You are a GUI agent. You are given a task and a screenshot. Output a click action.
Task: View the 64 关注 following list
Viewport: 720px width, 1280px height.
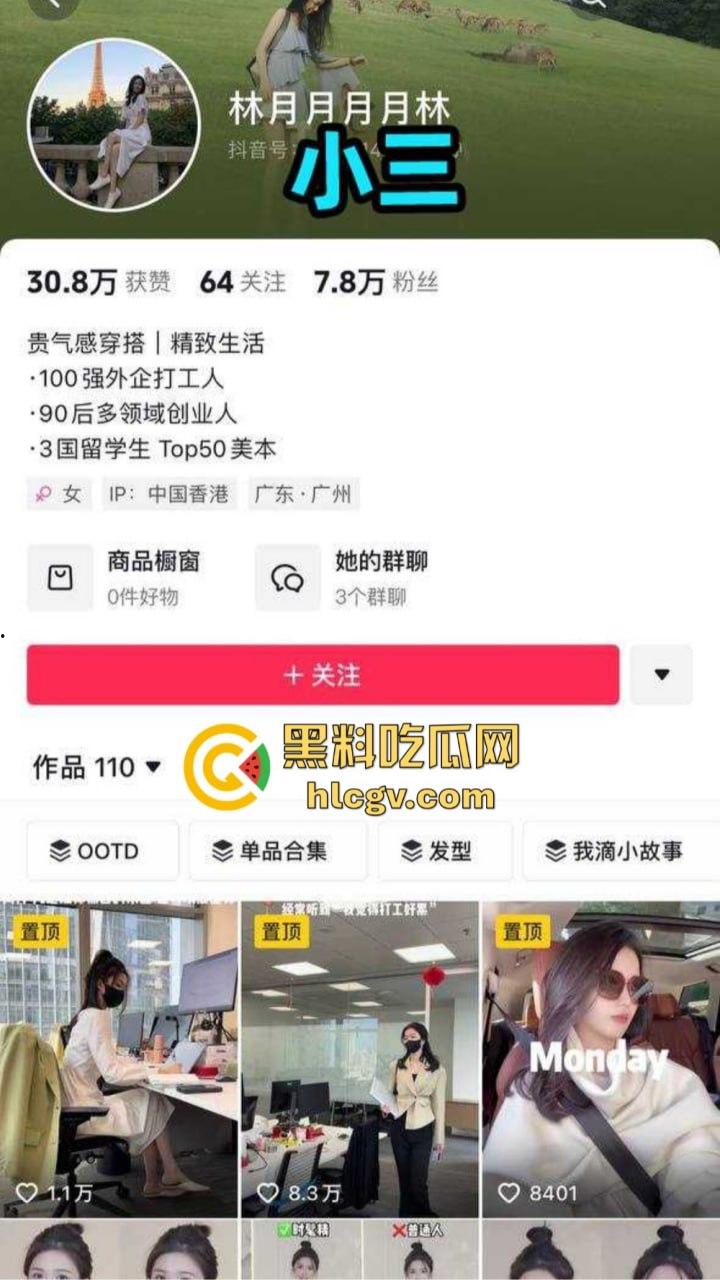click(242, 283)
